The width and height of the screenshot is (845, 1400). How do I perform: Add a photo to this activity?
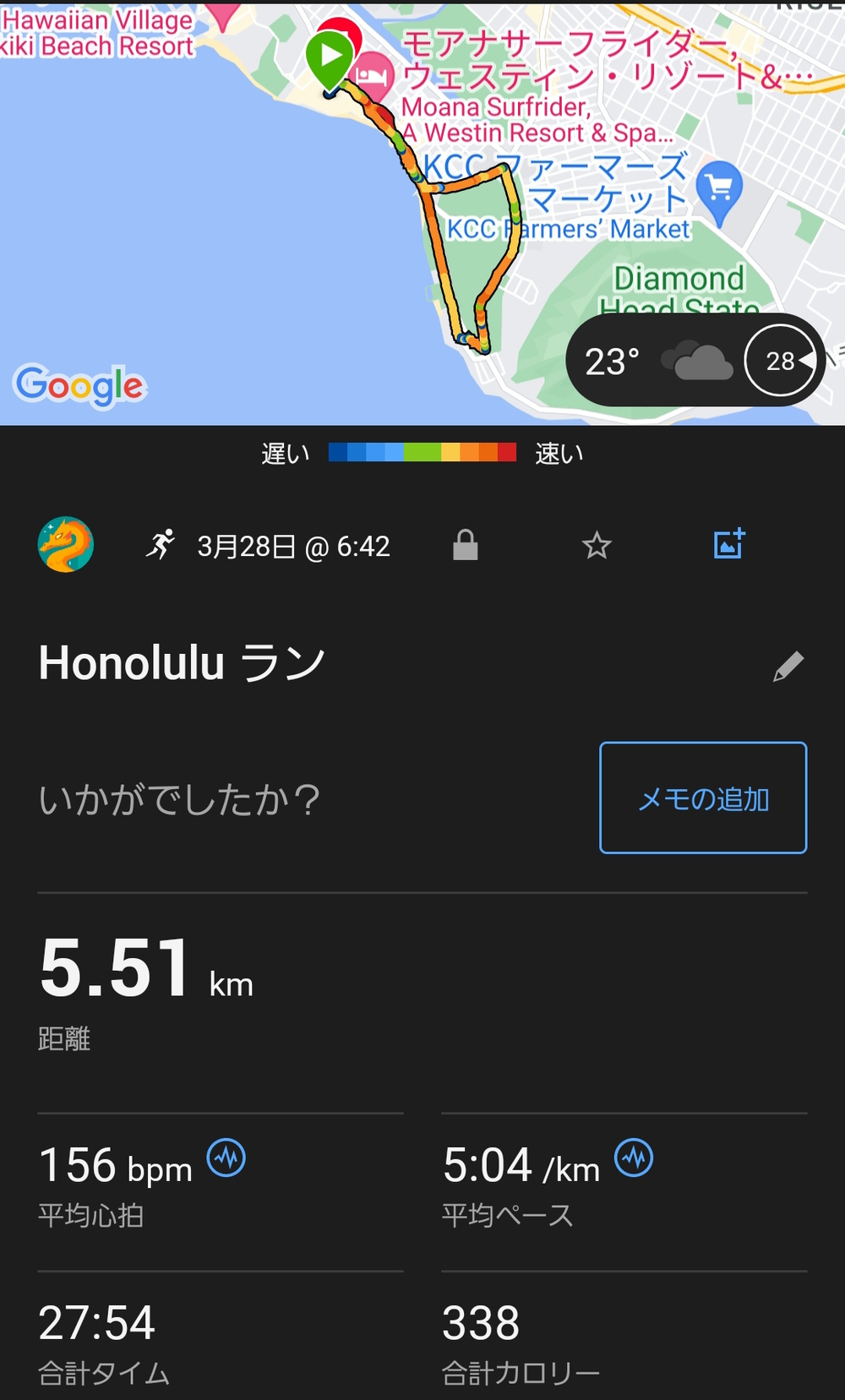(728, 545)
